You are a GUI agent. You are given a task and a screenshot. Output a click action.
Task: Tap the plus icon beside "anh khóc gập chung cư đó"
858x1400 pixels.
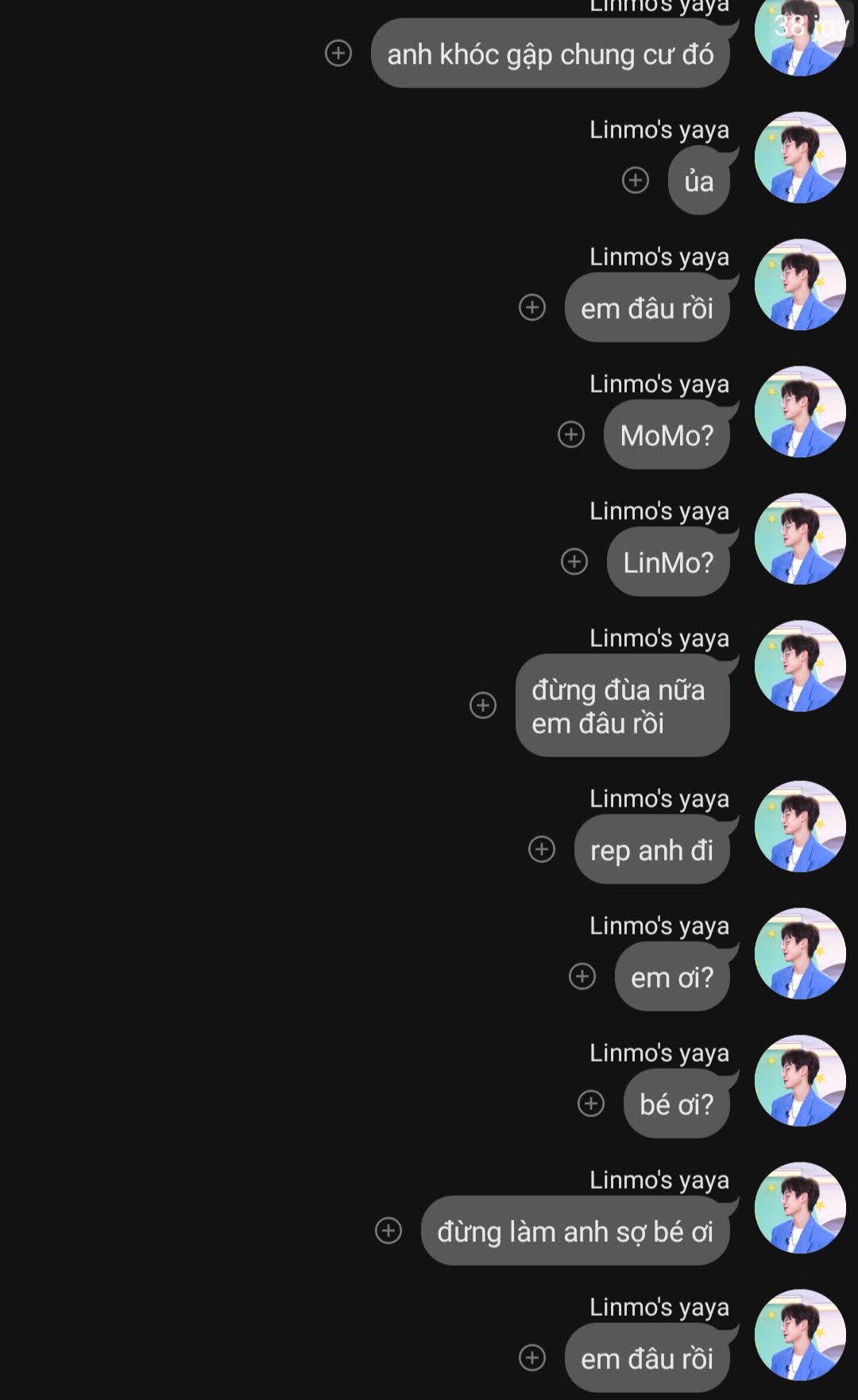pyautogui.click(x=338, y=53)
